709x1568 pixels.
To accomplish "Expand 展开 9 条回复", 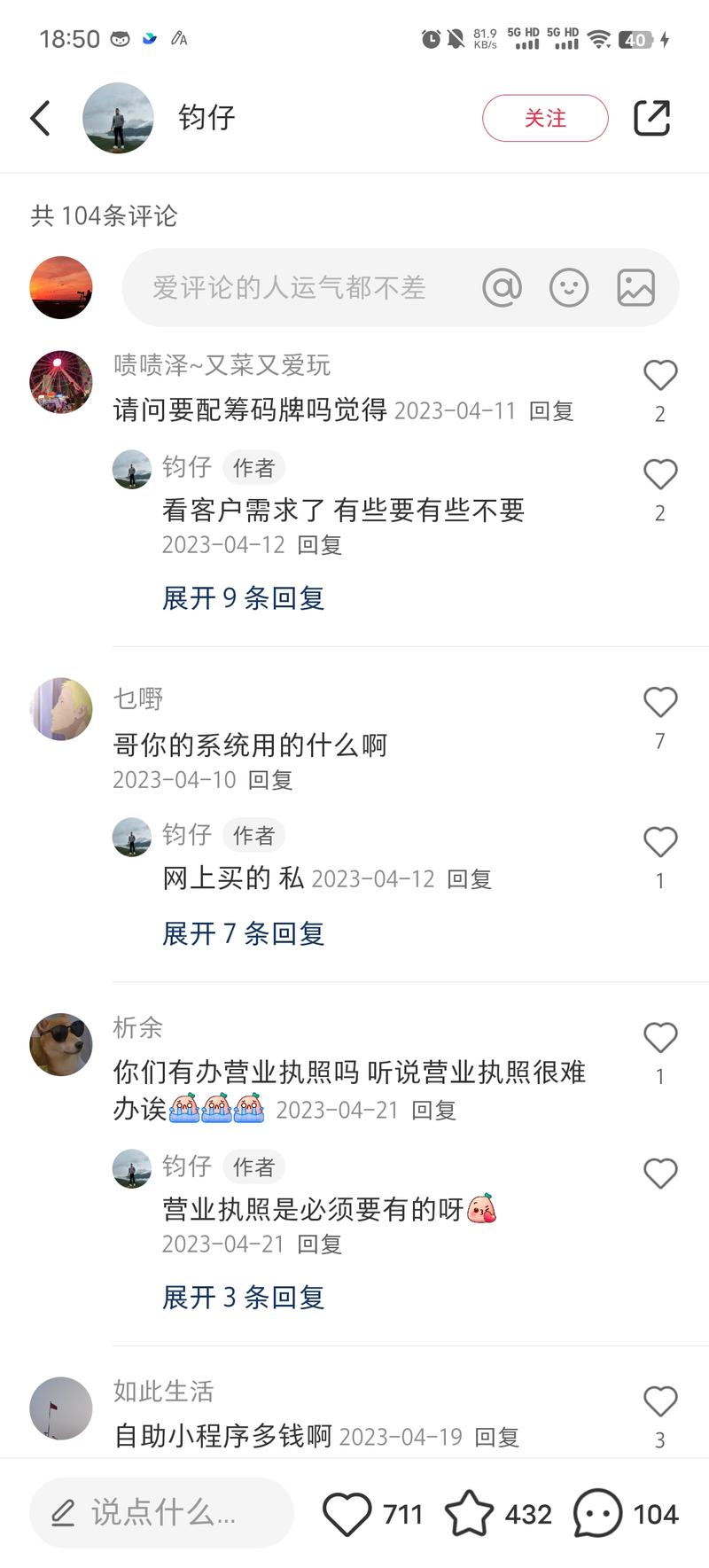I will point(244,598).
